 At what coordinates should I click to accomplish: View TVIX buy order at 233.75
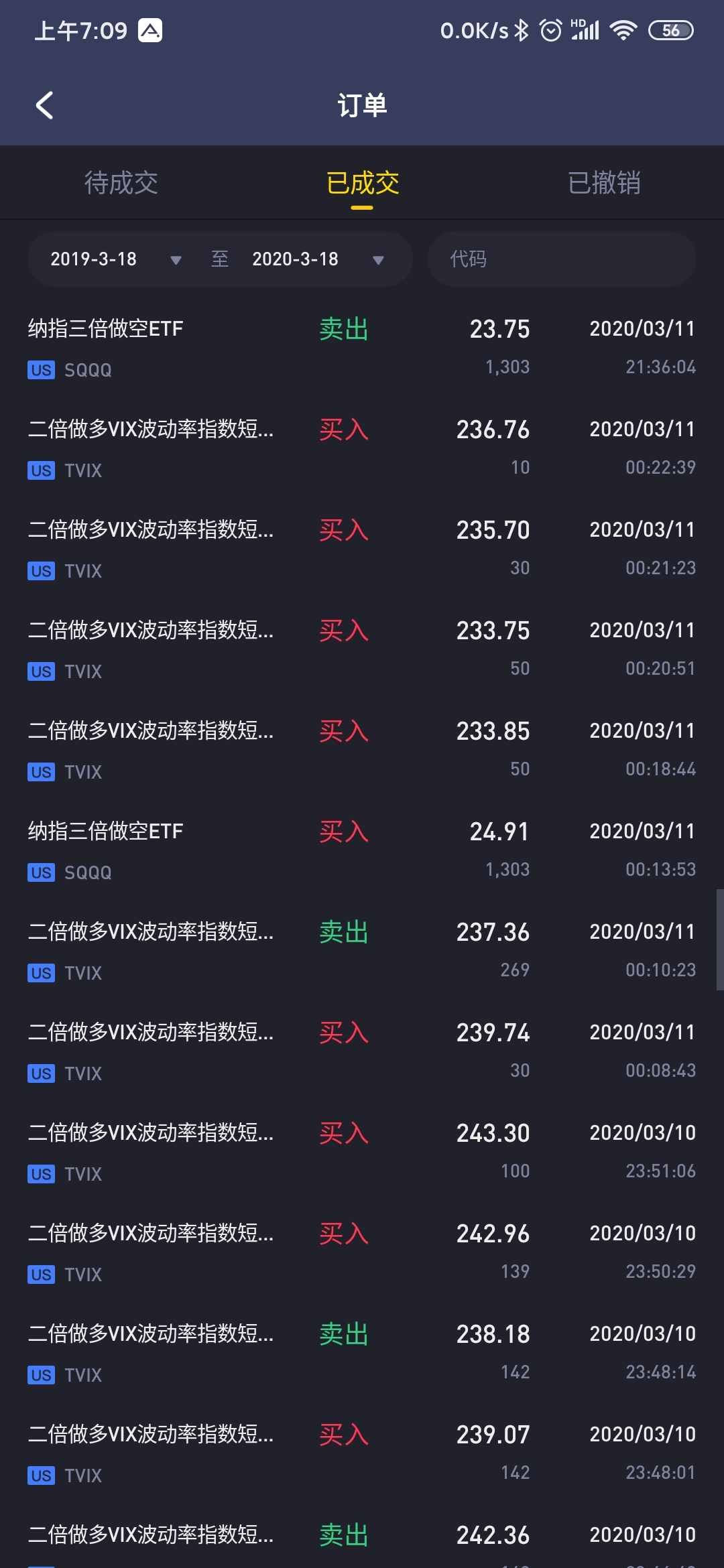pyautogui.click(x=362, y=649)
